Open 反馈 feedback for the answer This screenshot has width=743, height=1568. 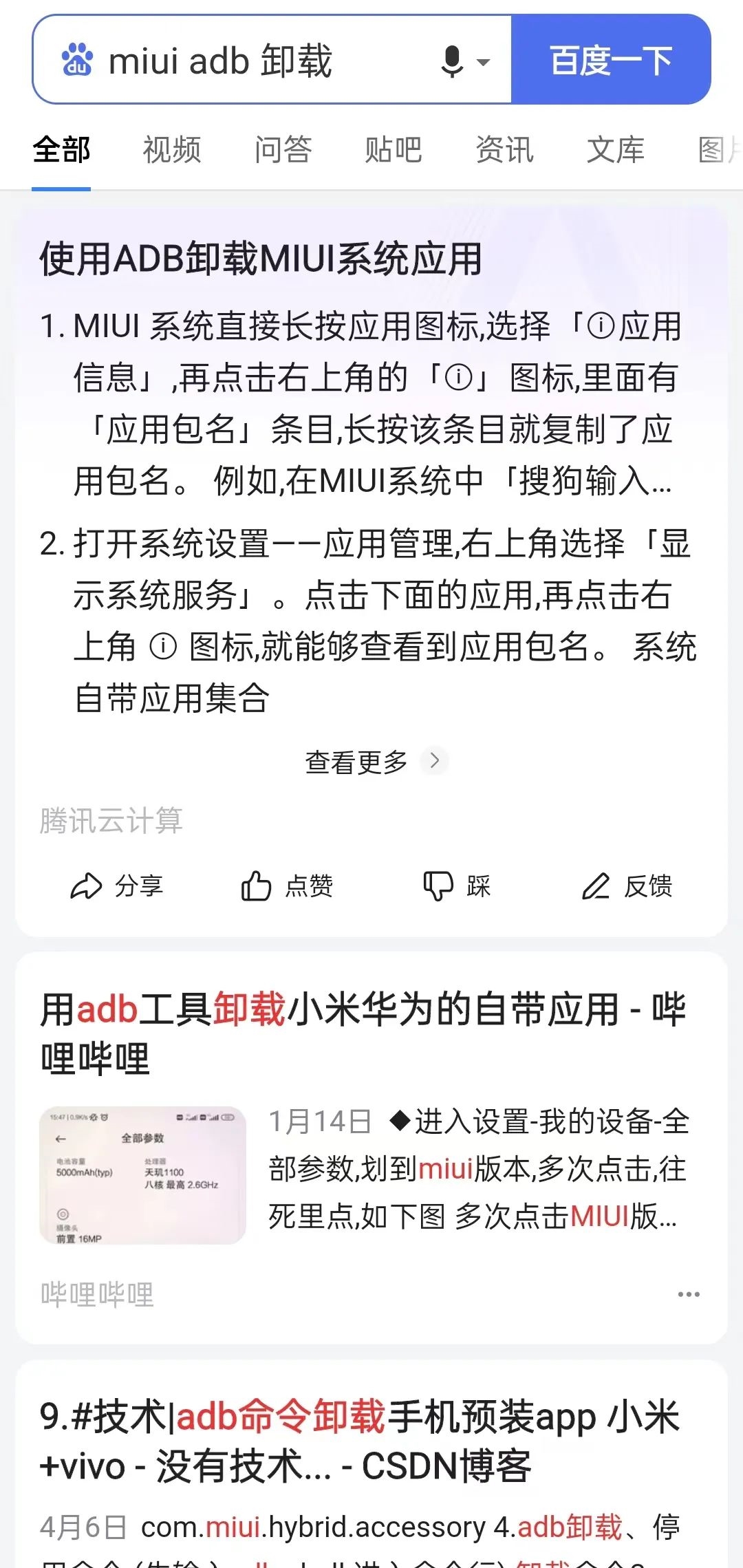tap(627, 885)
